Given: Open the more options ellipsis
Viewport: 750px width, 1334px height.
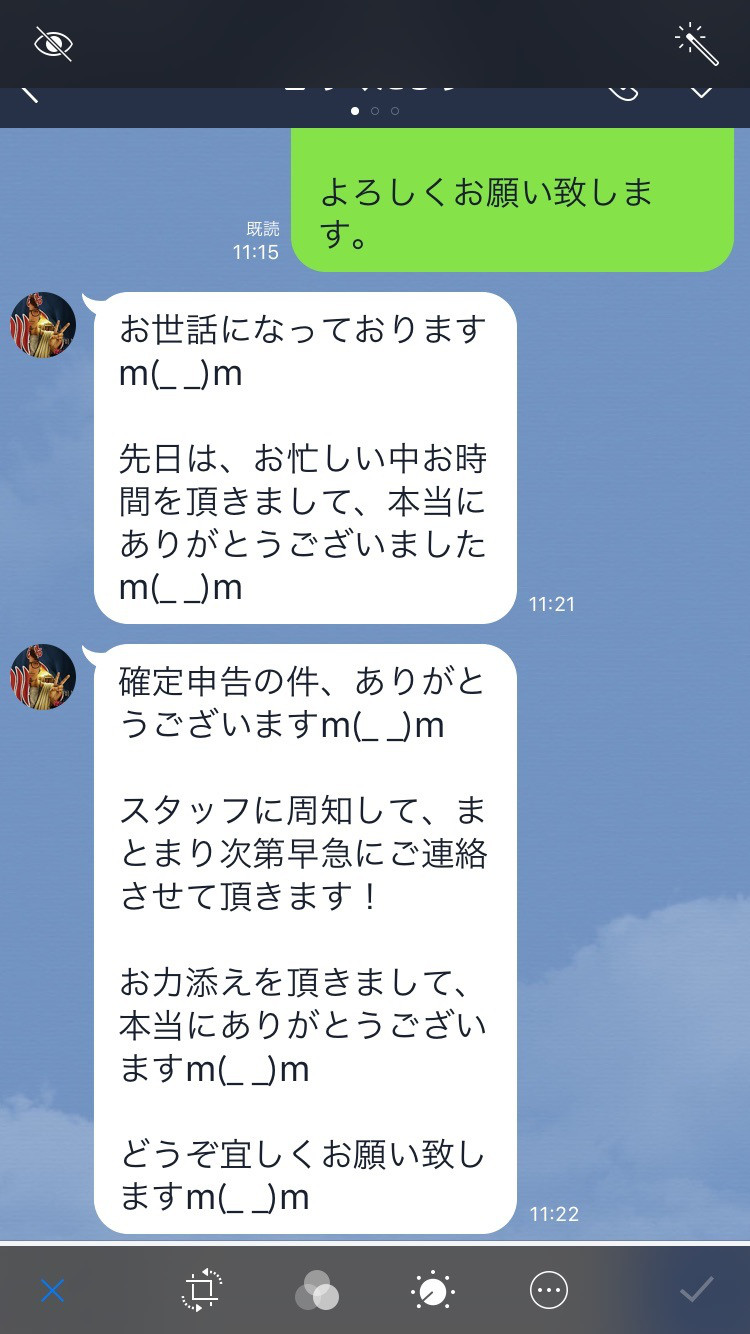Looking at the screenshot, I should click(549, 1290).
